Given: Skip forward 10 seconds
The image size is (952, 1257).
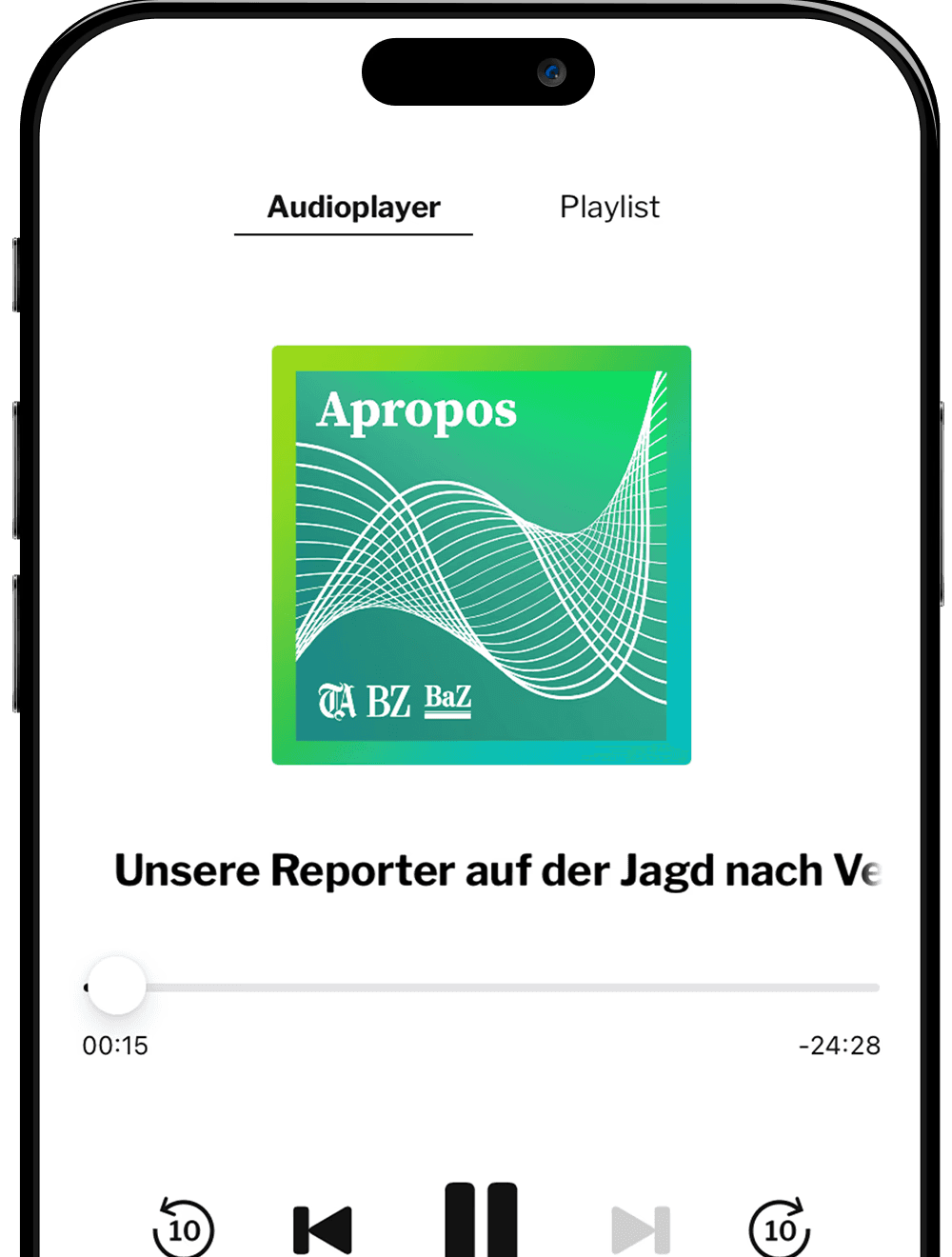Looking at the screenshot, I should 780,1227.
